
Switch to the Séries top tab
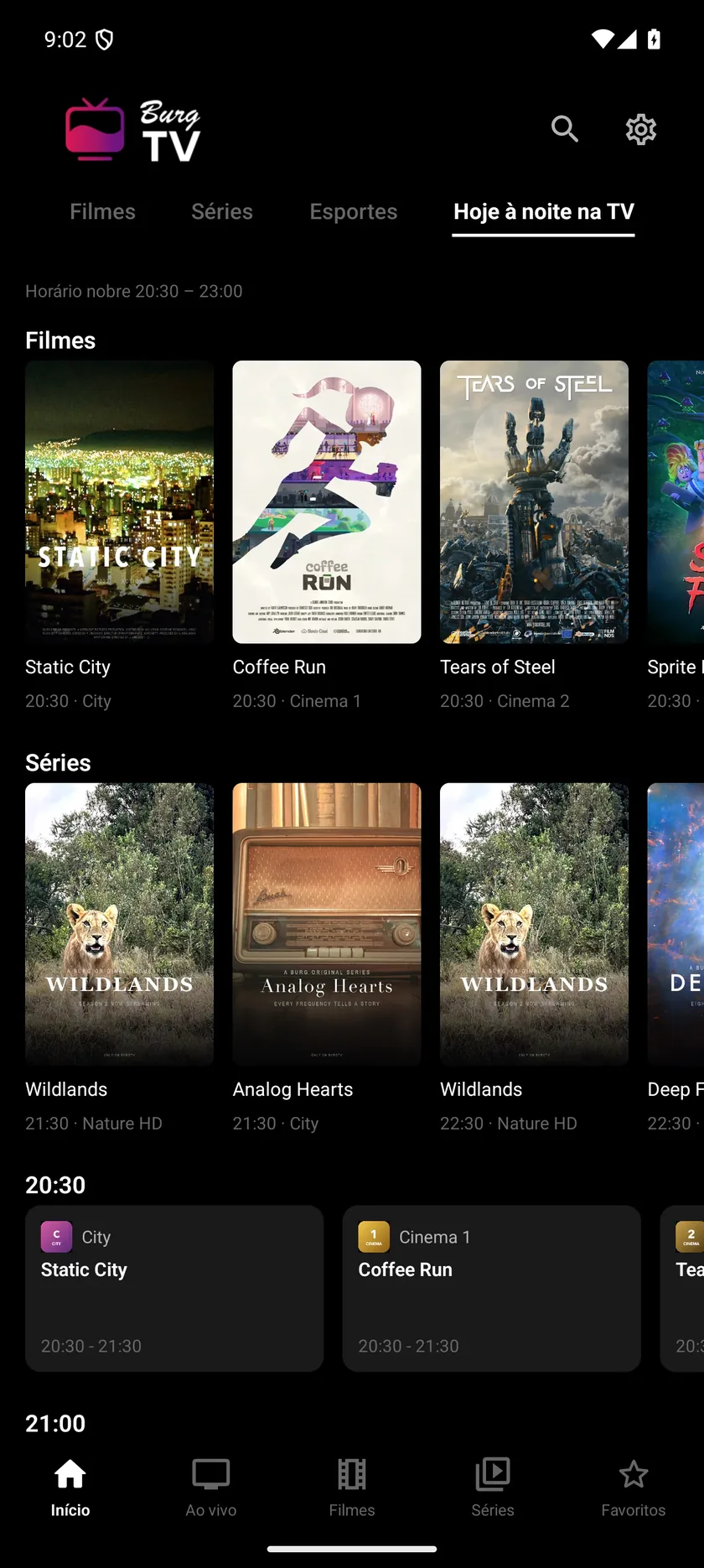222,211
